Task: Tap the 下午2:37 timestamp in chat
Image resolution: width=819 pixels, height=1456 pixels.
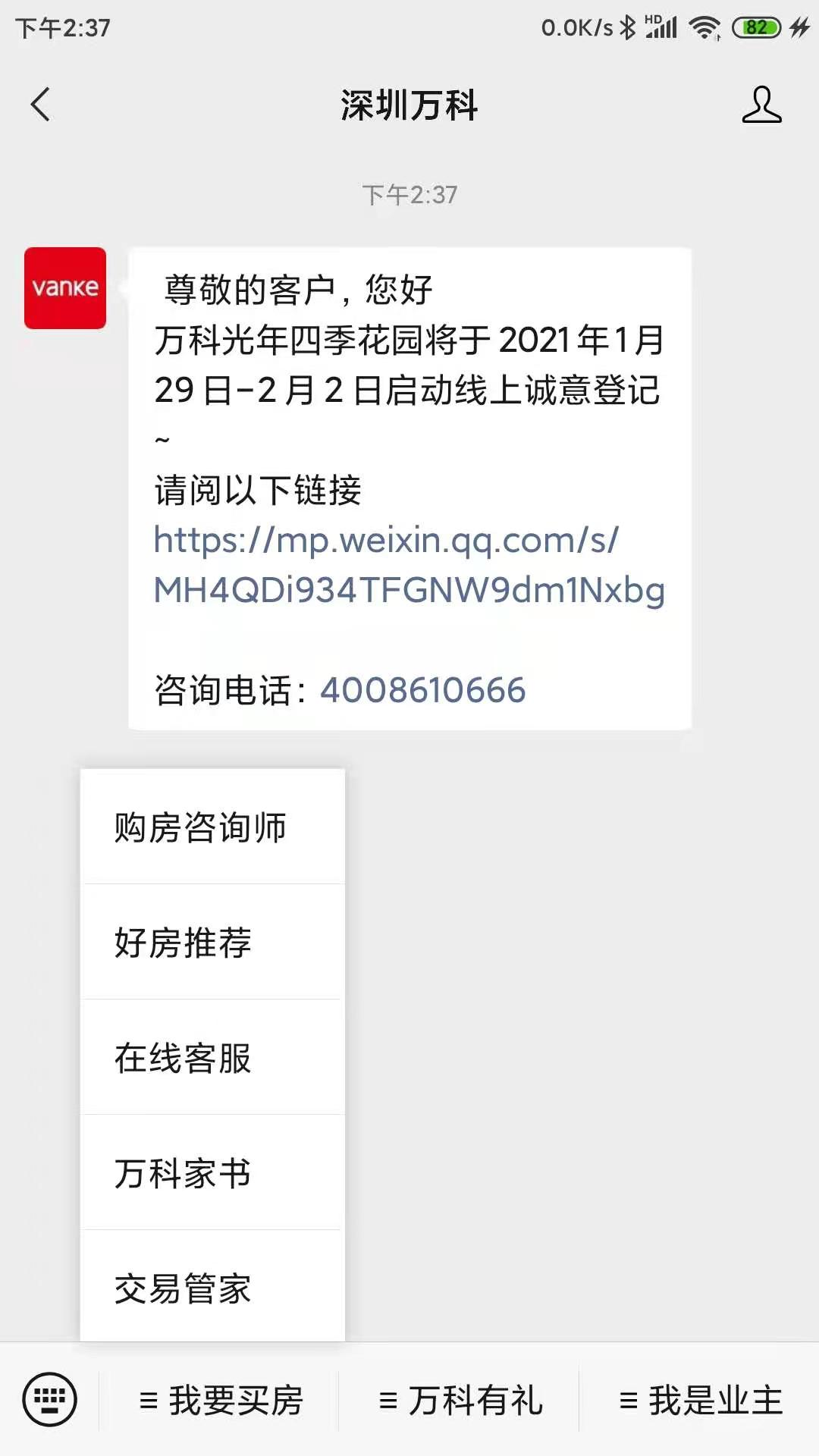Action: (409, 194)
